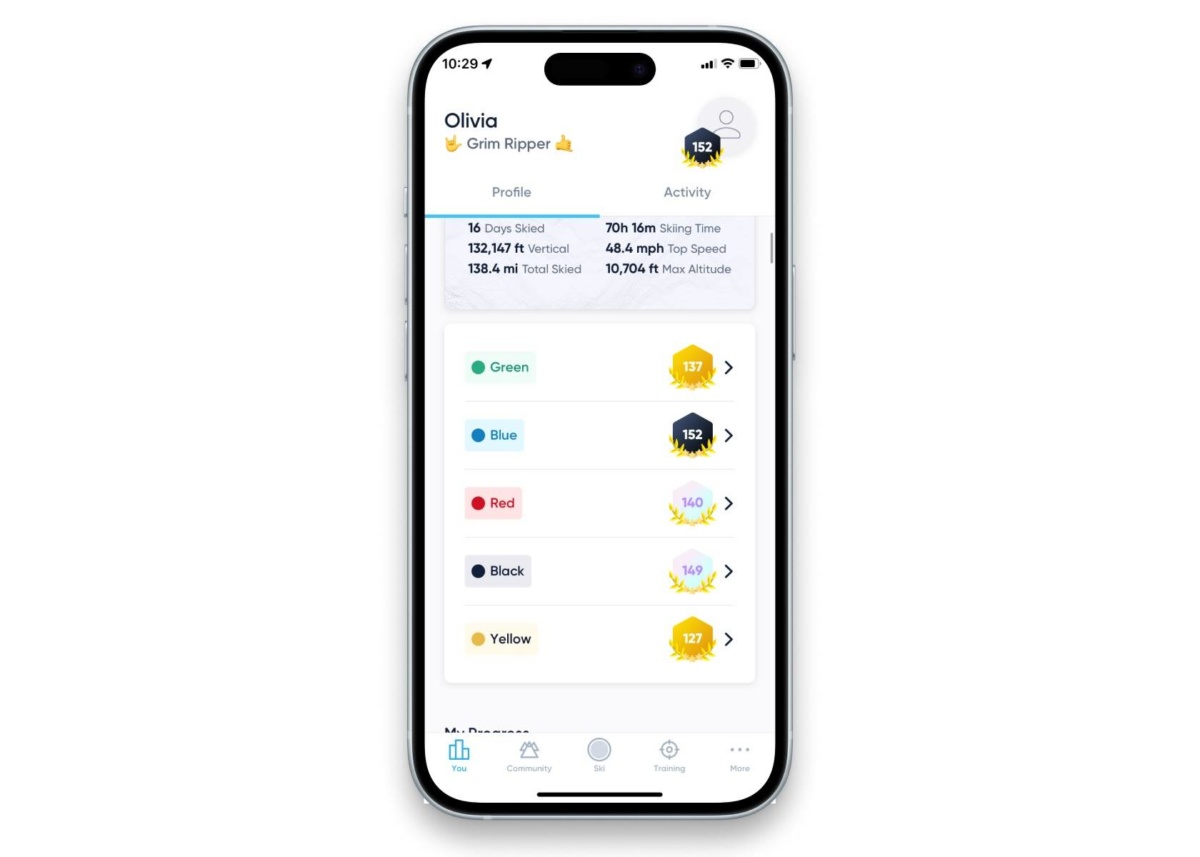View the Yellow level details

(x=599, y=639)
